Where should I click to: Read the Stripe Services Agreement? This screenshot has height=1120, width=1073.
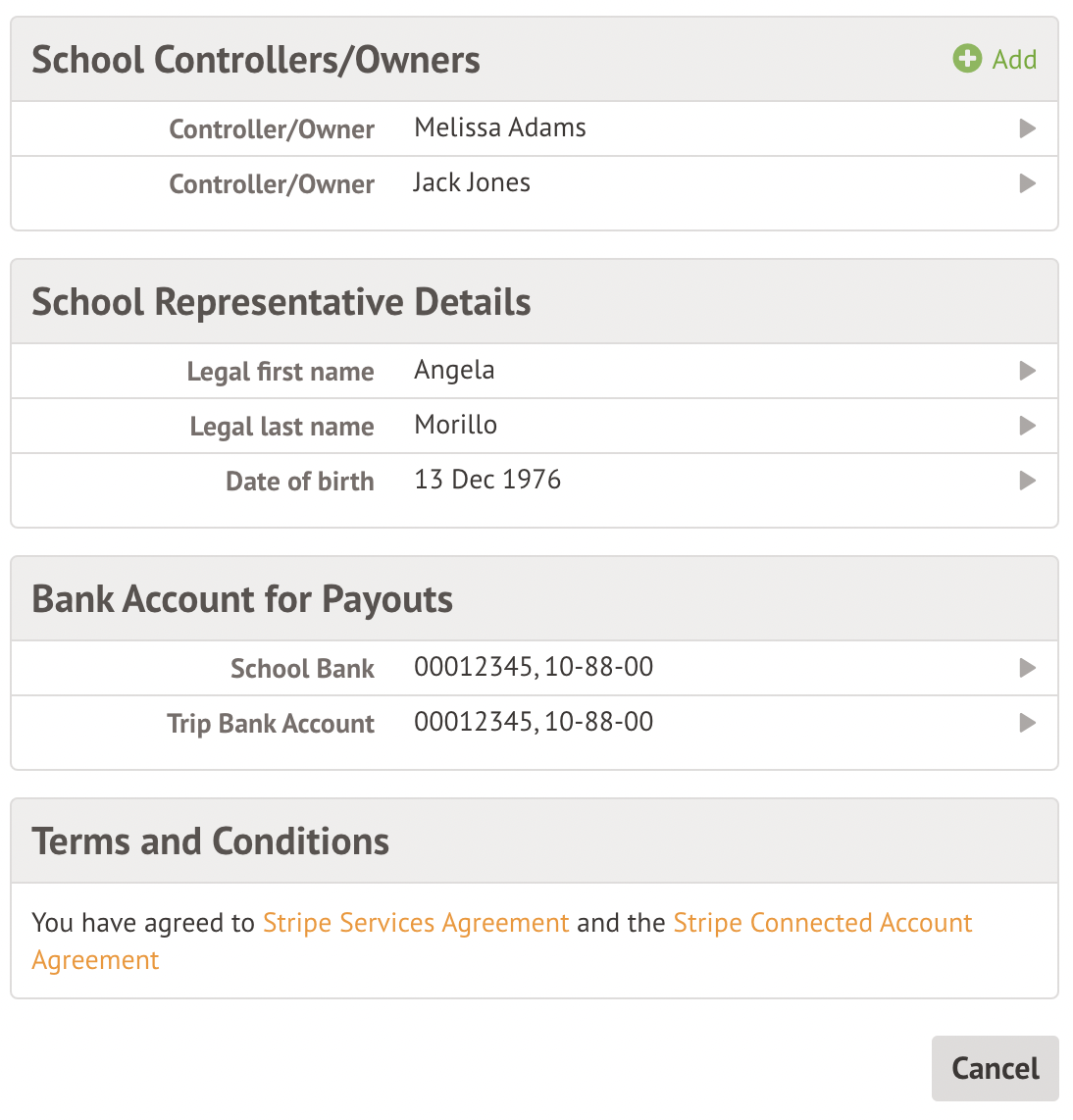[x=416, y=923]
